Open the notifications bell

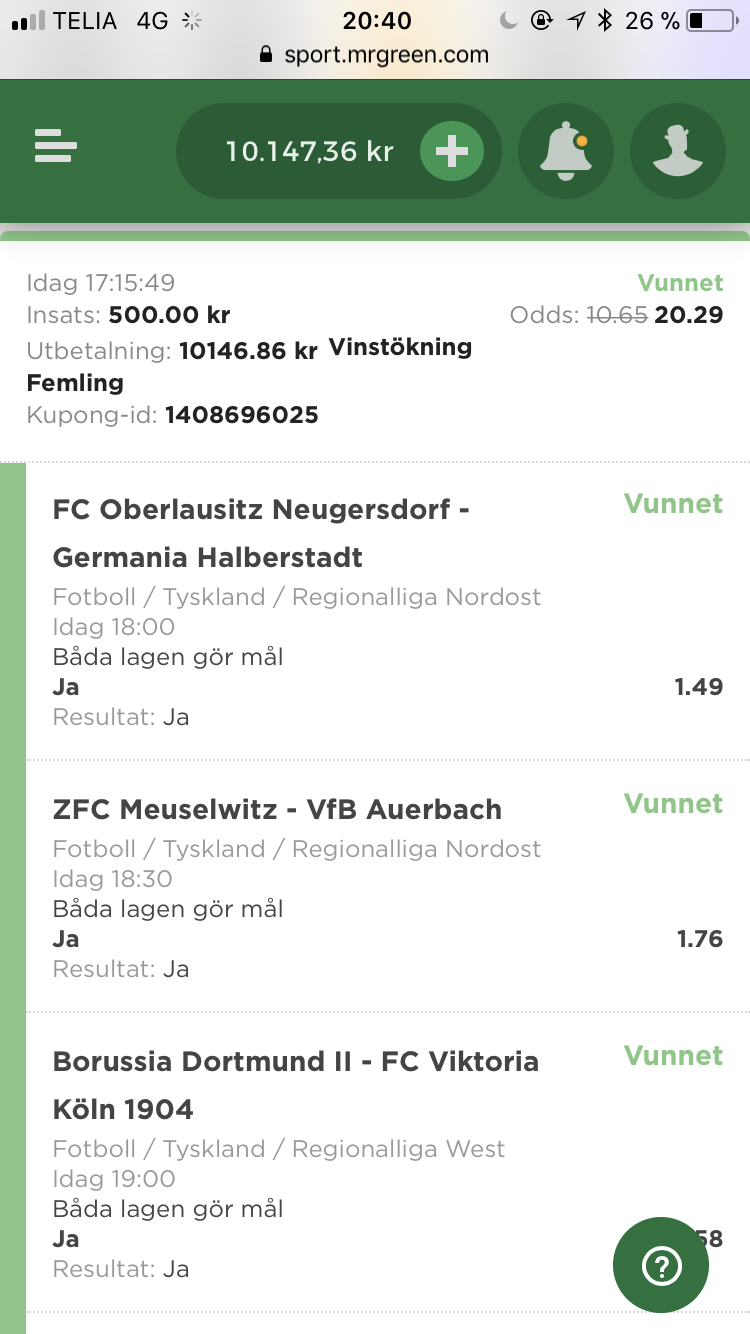click(566, 152)
